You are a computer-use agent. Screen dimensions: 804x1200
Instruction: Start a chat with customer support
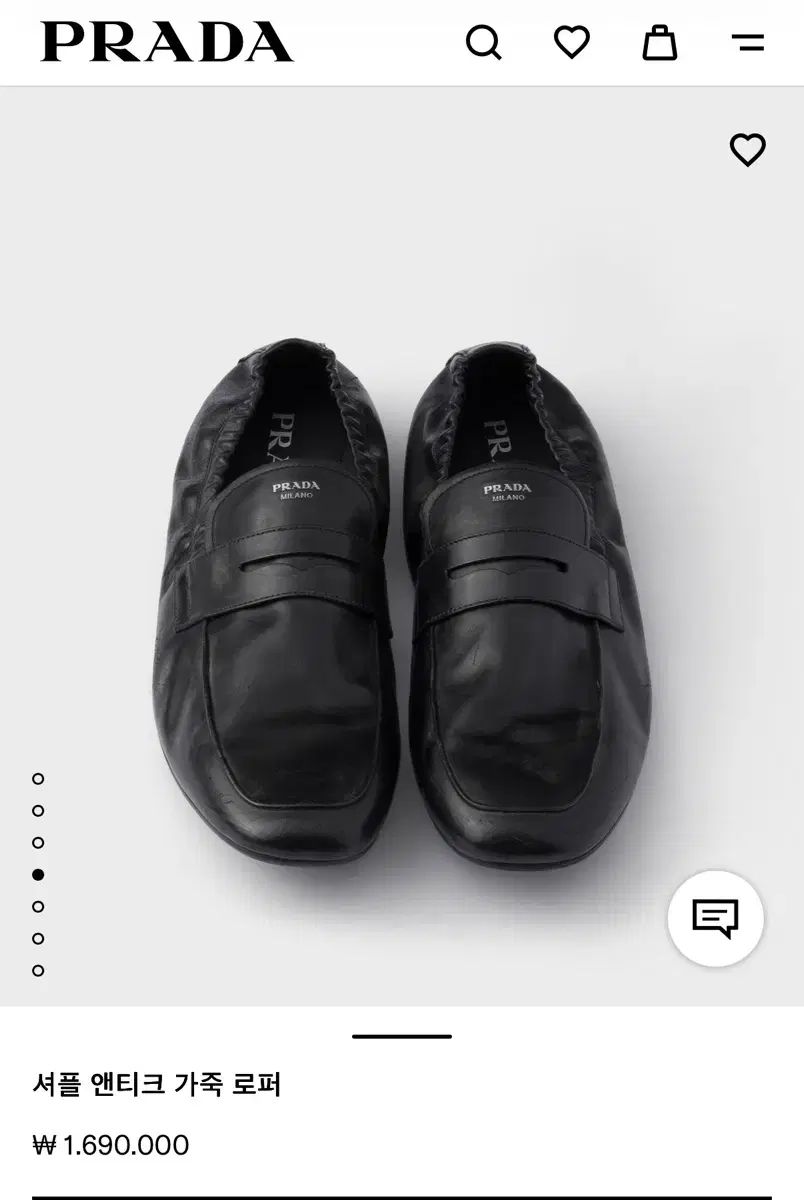coord(715,918)
